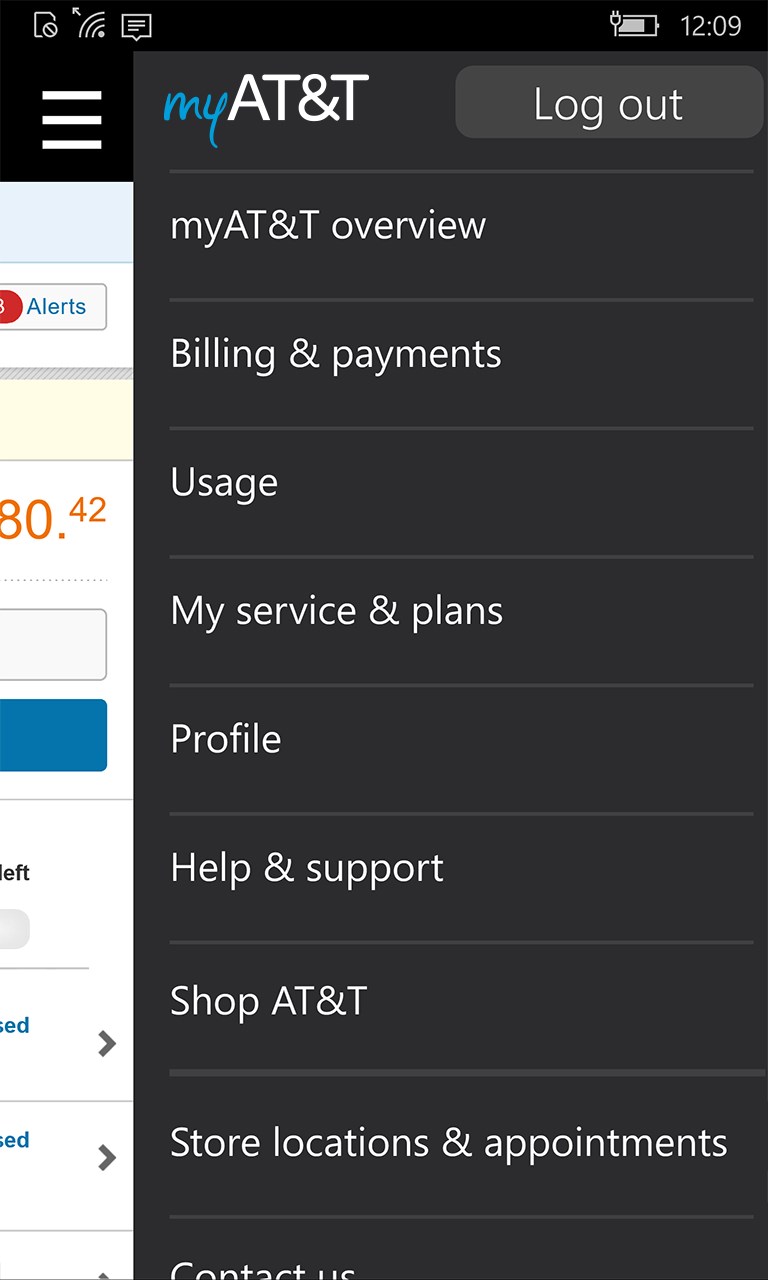The height and width of the screenshot is (1280, 768).
Task: Open Profile settings
Action: click(x=226, y=739)
